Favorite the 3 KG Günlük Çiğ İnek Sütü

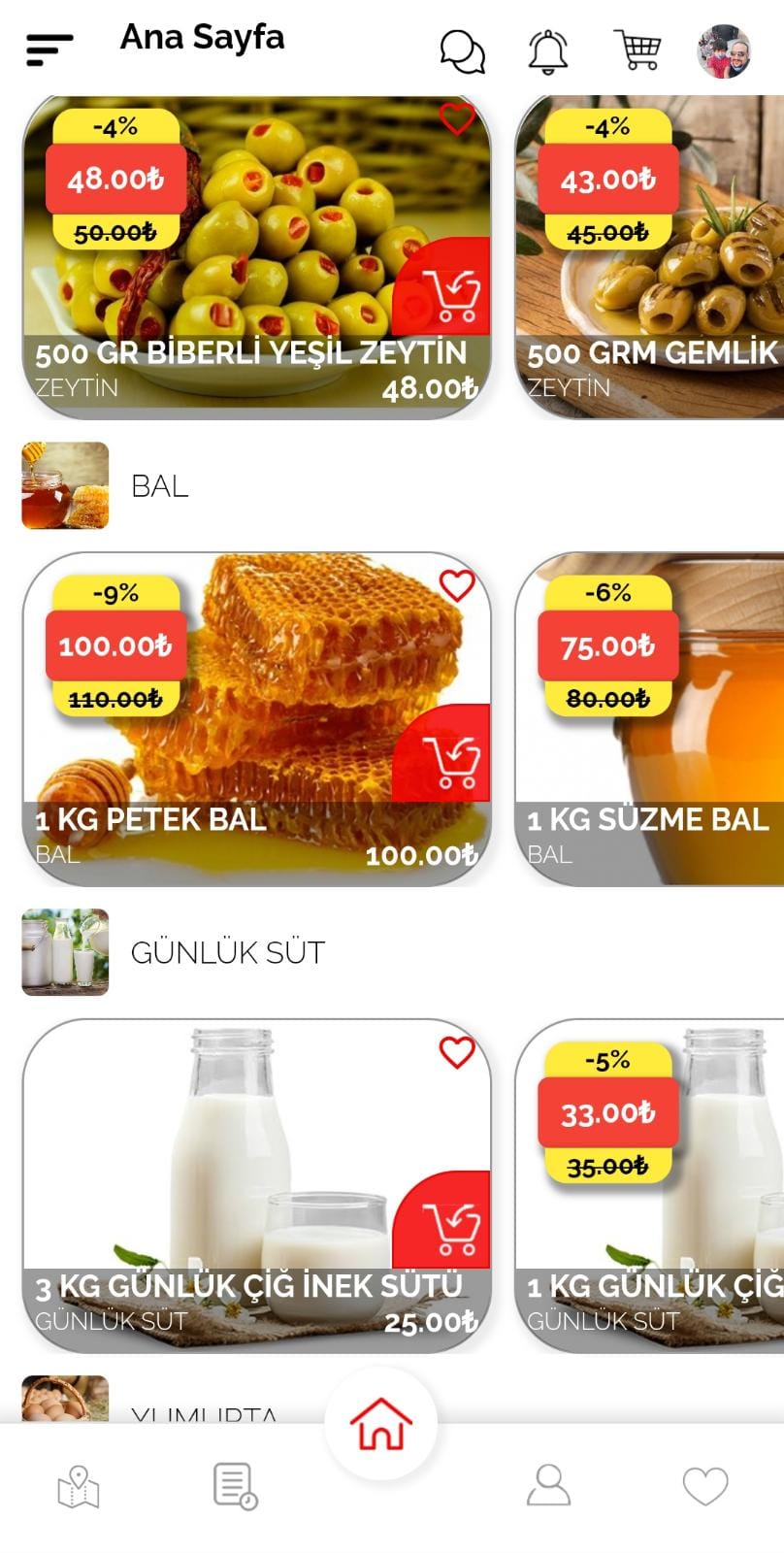(x=457, y=1052)
